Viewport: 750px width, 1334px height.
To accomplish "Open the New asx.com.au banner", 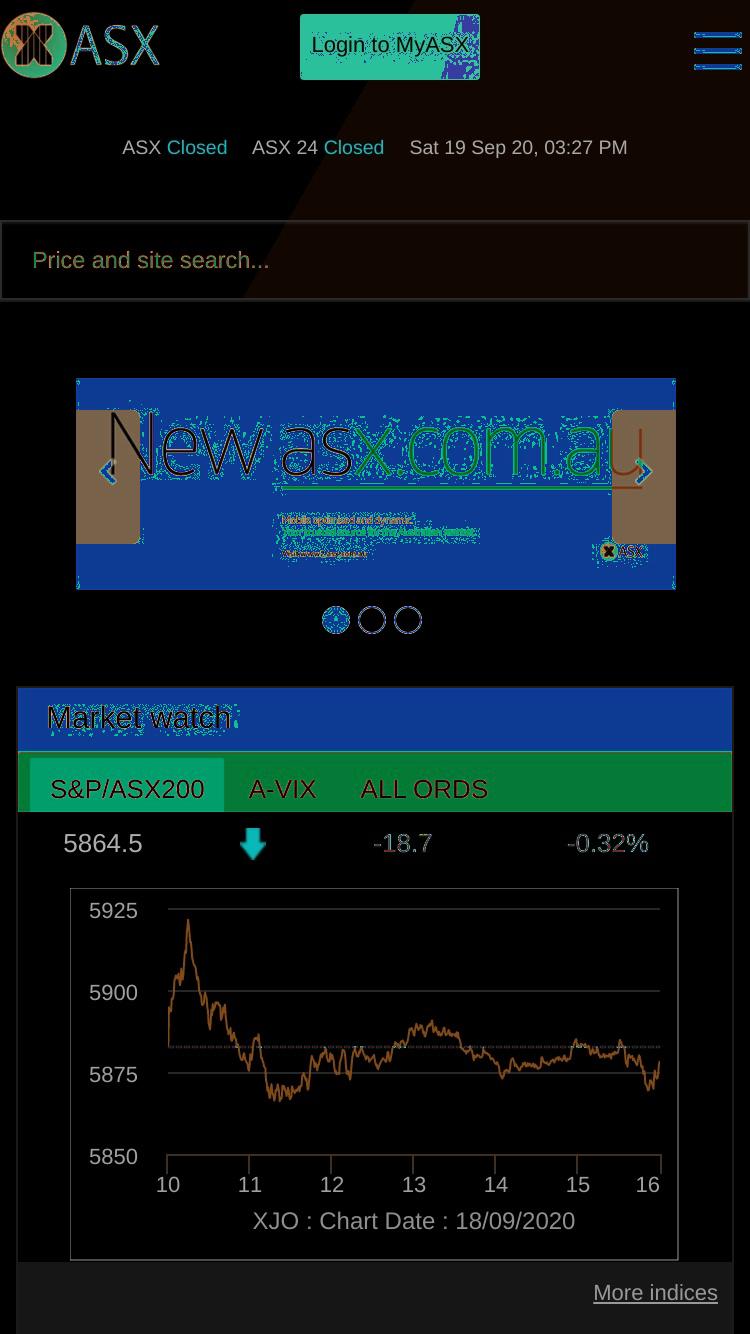I will coord(376,484).
